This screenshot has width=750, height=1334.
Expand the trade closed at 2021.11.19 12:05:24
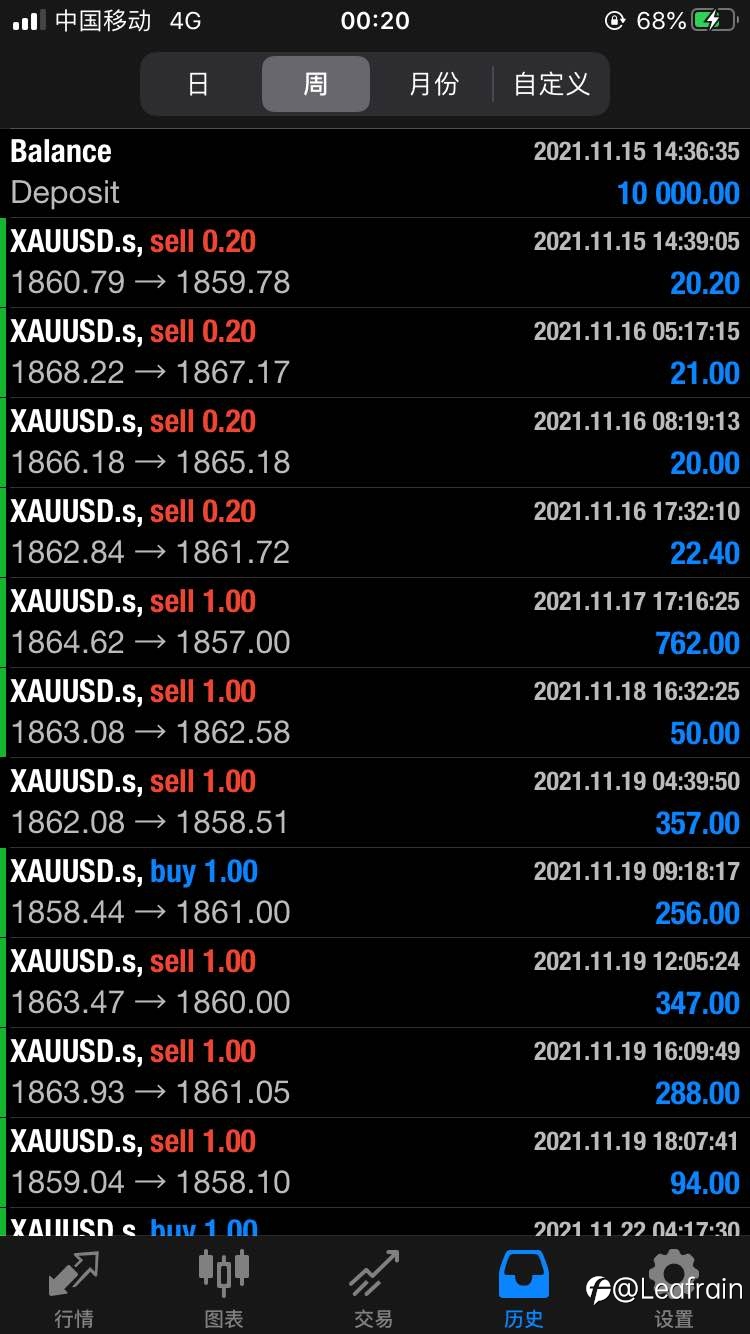click(x=375, y=983)
